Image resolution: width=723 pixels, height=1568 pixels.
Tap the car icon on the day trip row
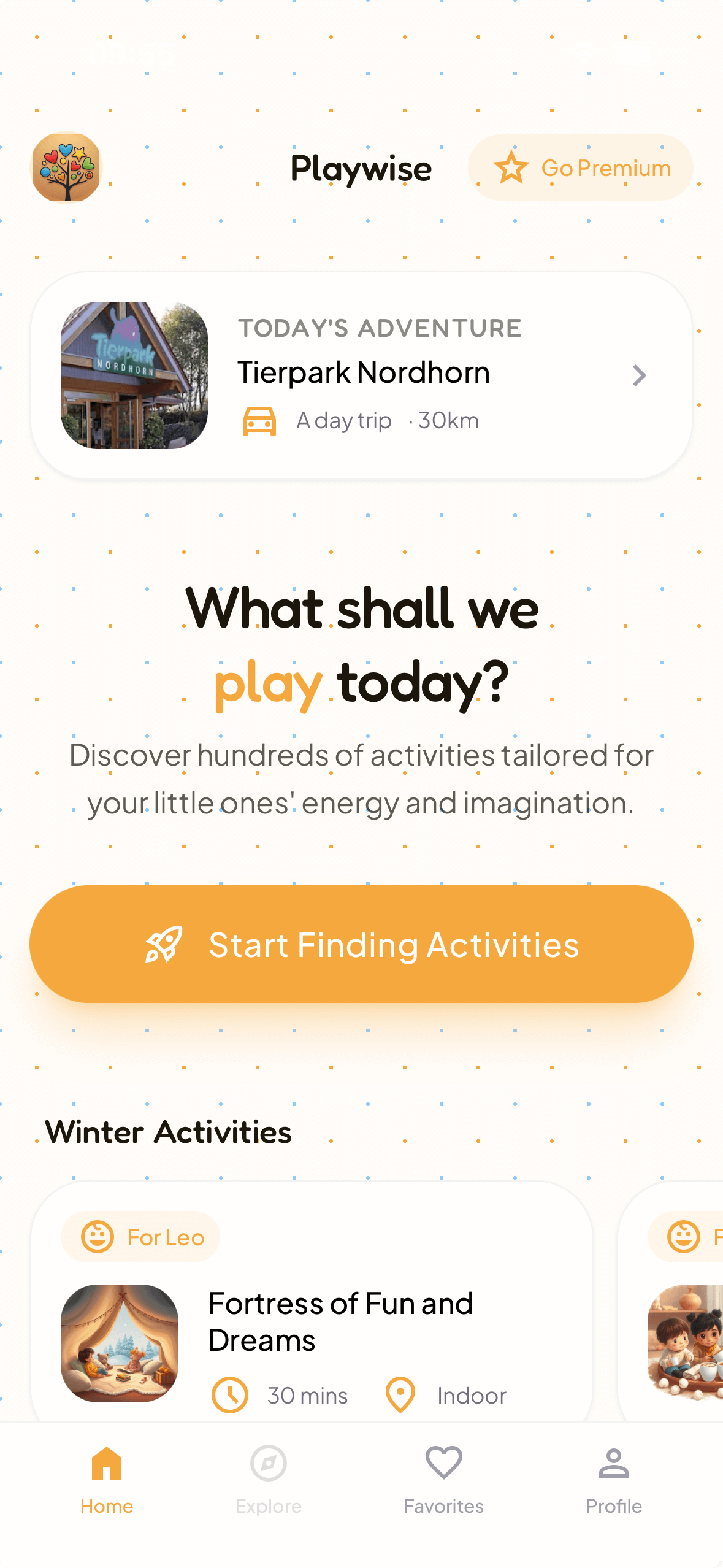click(x=259, y=421)
